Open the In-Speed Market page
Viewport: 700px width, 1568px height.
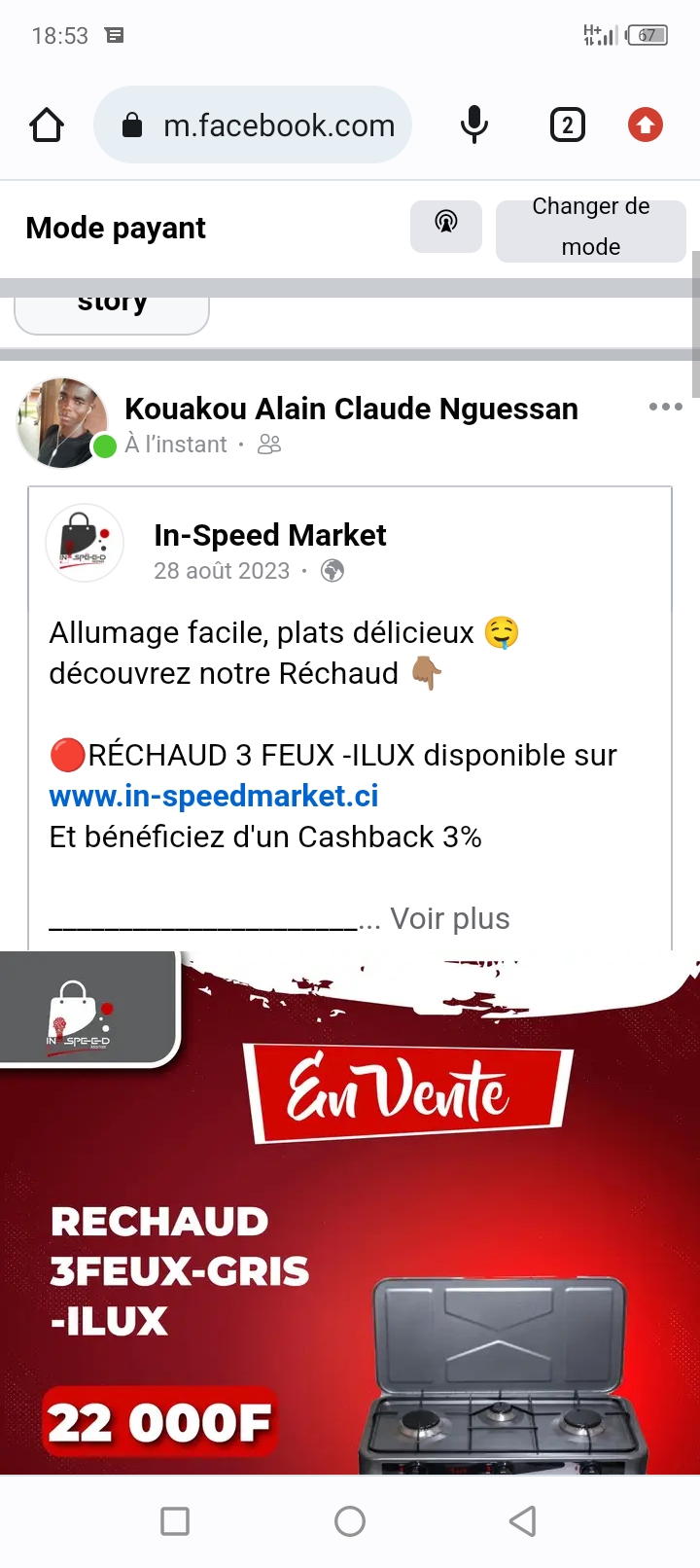tap(269, 535)
